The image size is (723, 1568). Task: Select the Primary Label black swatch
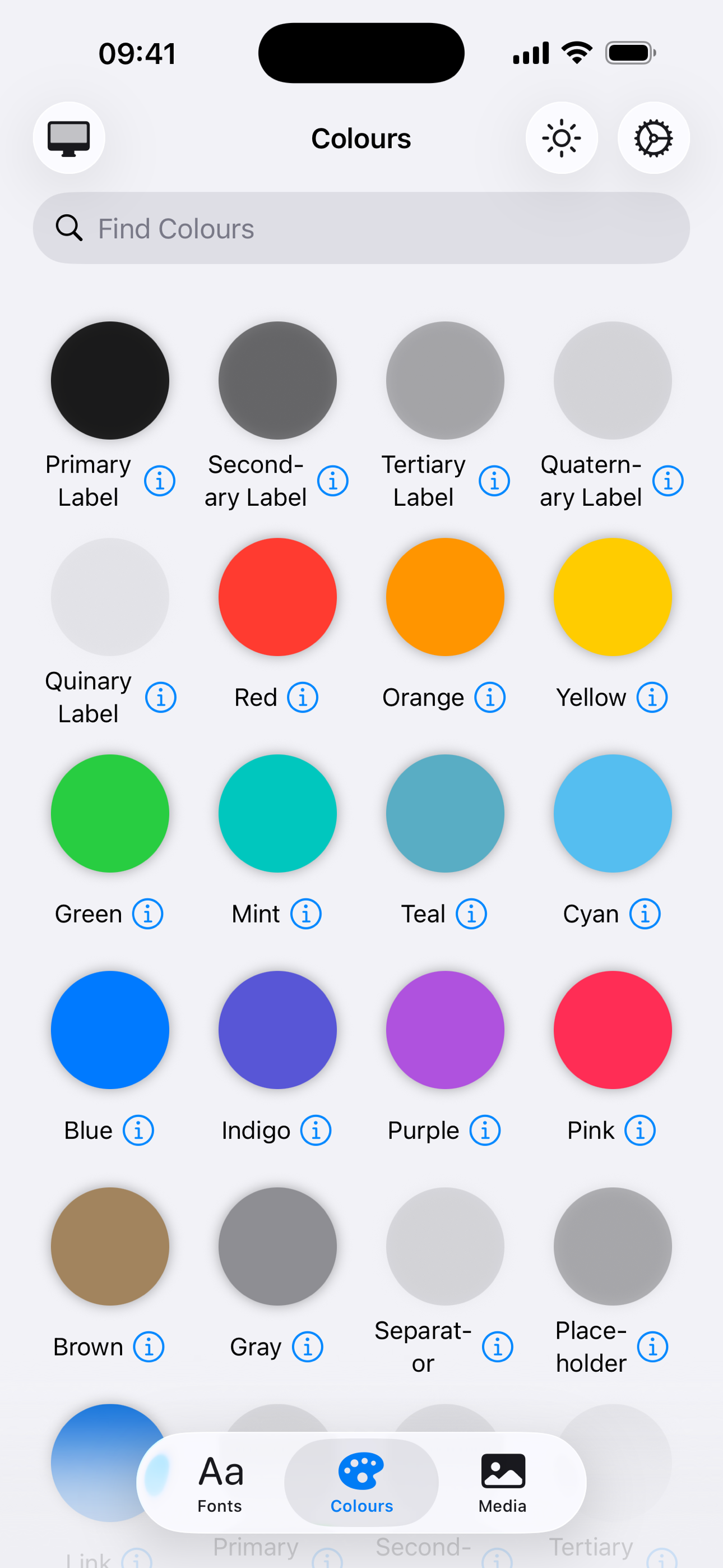pos(110,380)
